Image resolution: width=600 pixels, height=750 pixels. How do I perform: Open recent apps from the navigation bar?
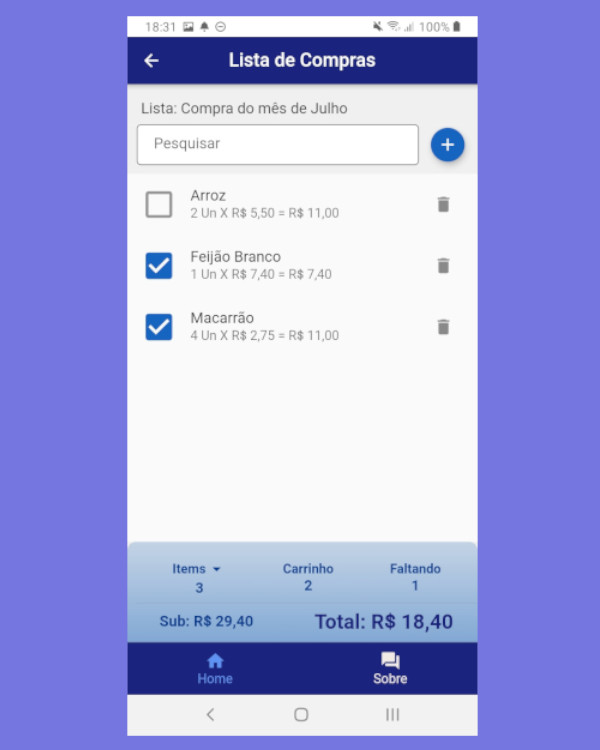coord(392,714)
